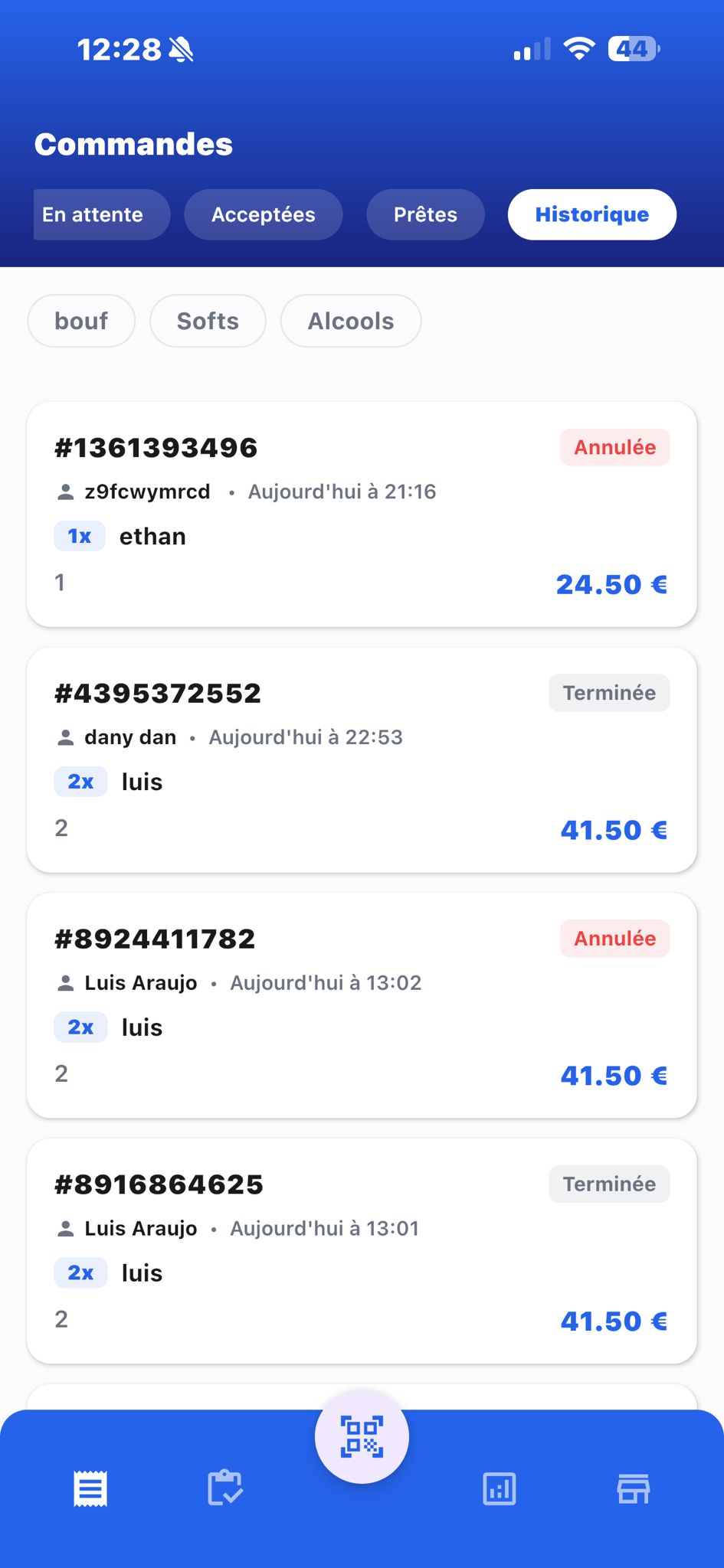This screenshot has width=724, height=1568.
Task: Toggle the bouf filter
Action: 80,321
